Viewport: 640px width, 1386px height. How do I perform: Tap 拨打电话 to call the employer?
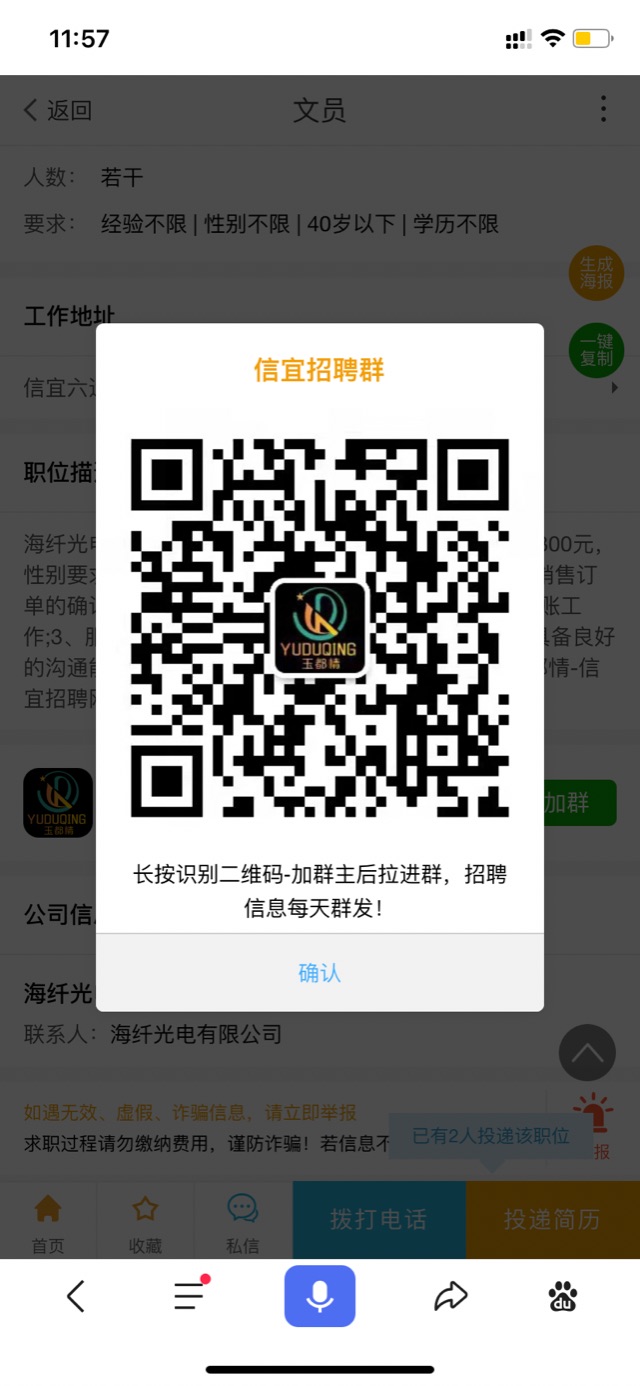[x=379, y=1219]
